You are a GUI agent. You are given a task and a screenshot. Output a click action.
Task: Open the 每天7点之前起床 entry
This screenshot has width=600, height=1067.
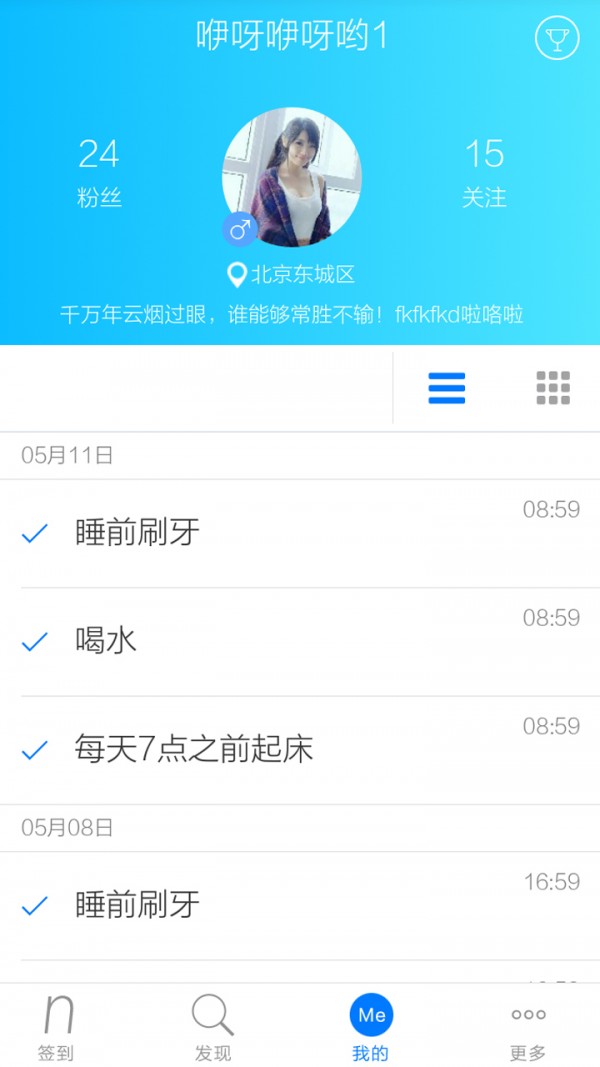[300, 749]
